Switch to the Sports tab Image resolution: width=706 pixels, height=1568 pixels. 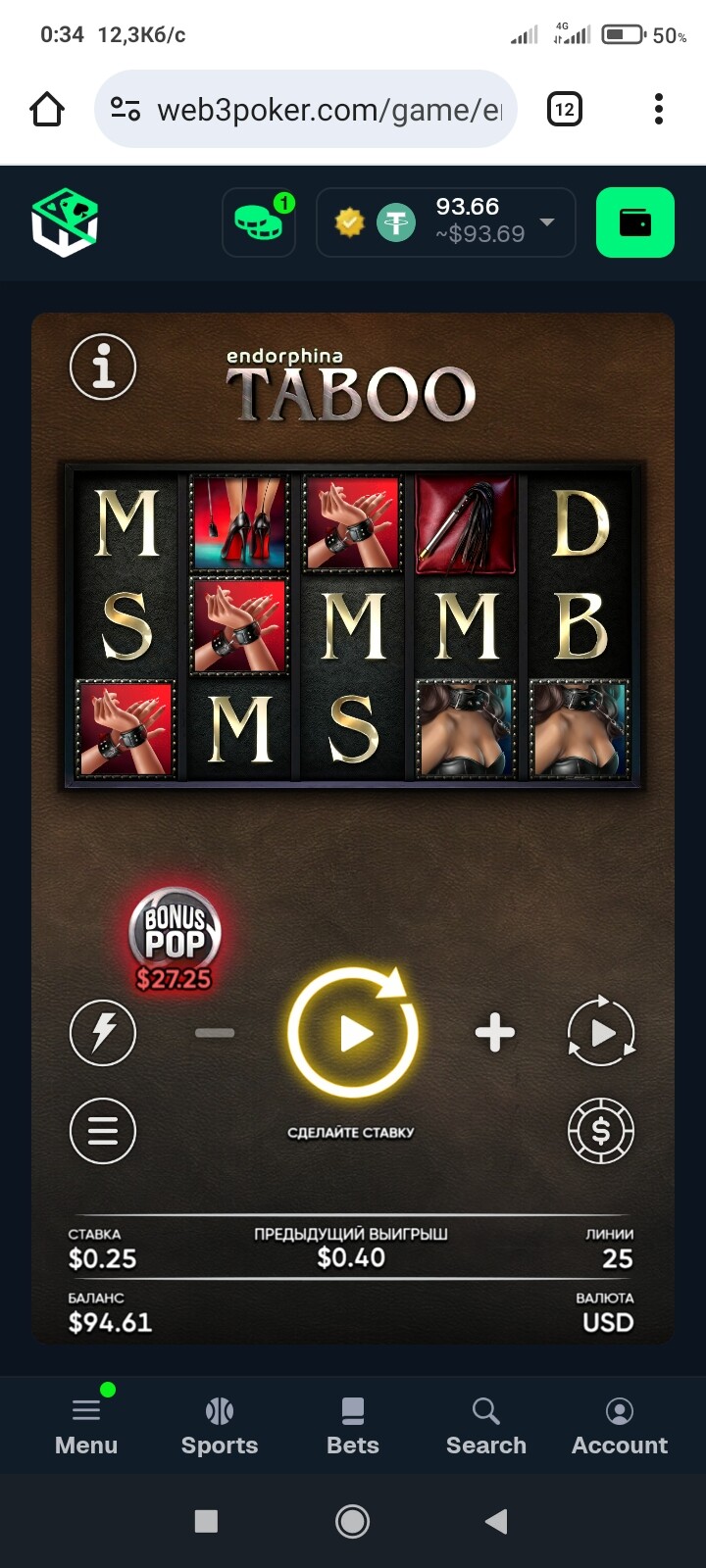[220, 1426]
